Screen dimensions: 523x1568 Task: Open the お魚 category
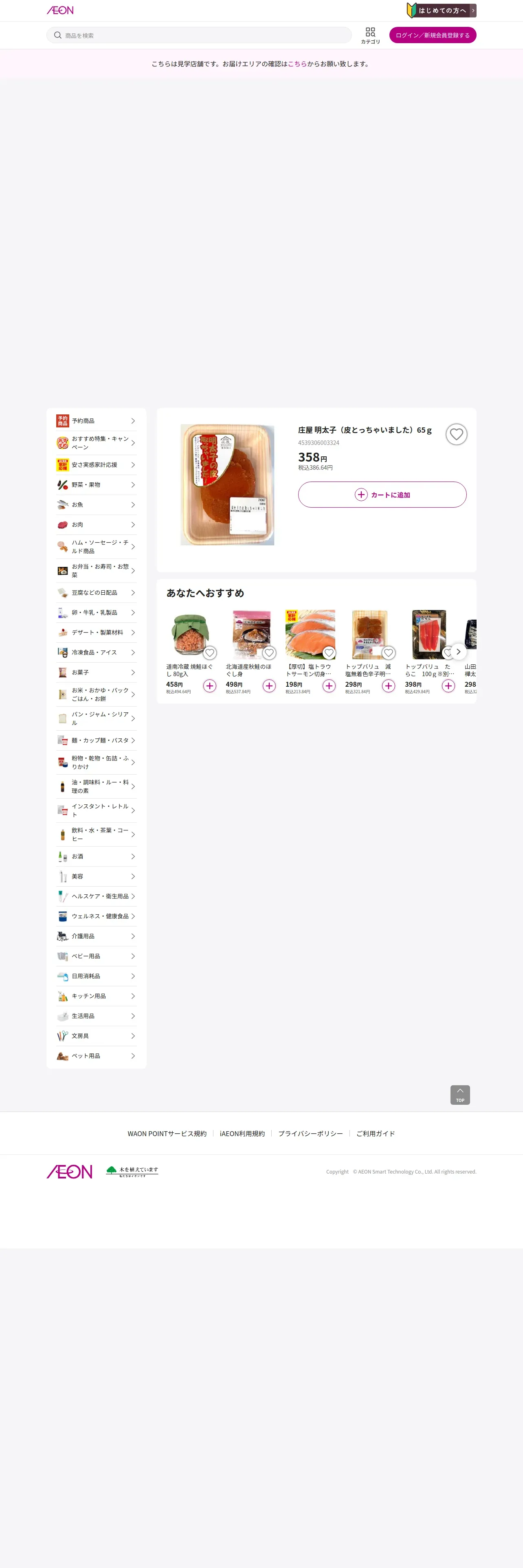(x=96, y=505)
